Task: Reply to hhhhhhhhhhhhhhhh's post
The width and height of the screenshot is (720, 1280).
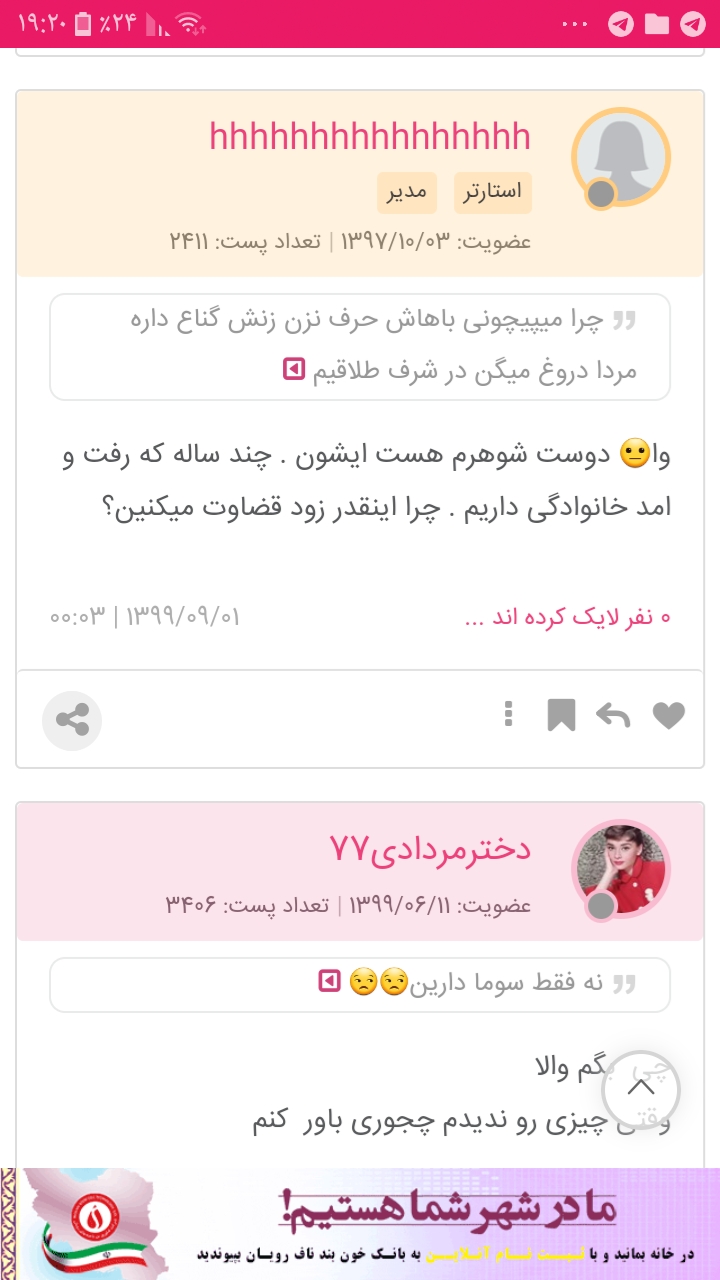Action: (613, 716)
